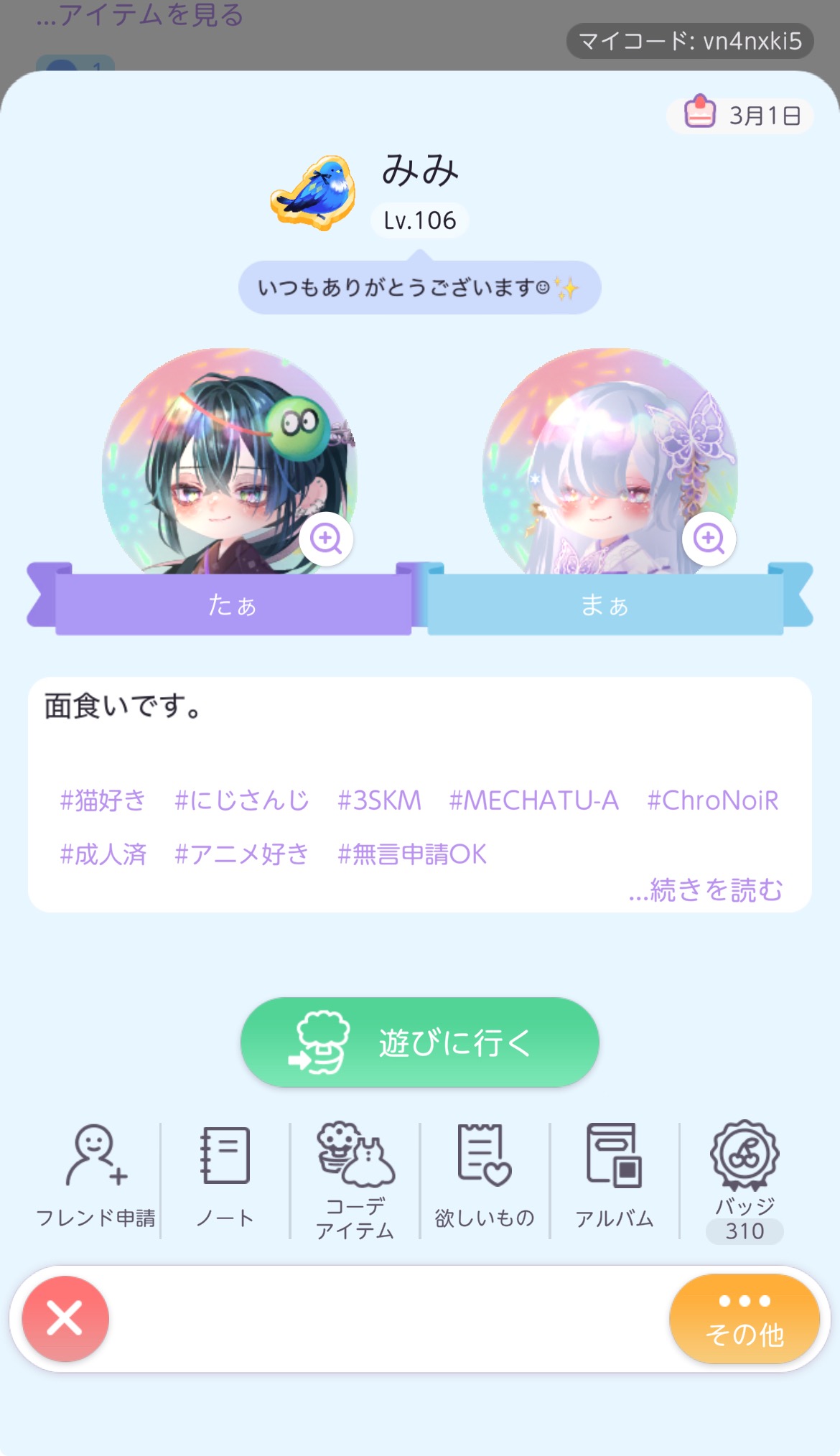Viewport: 840px width, 1456px height.
Task: Select the #成人済 hashtag
Action: point(103,854)
